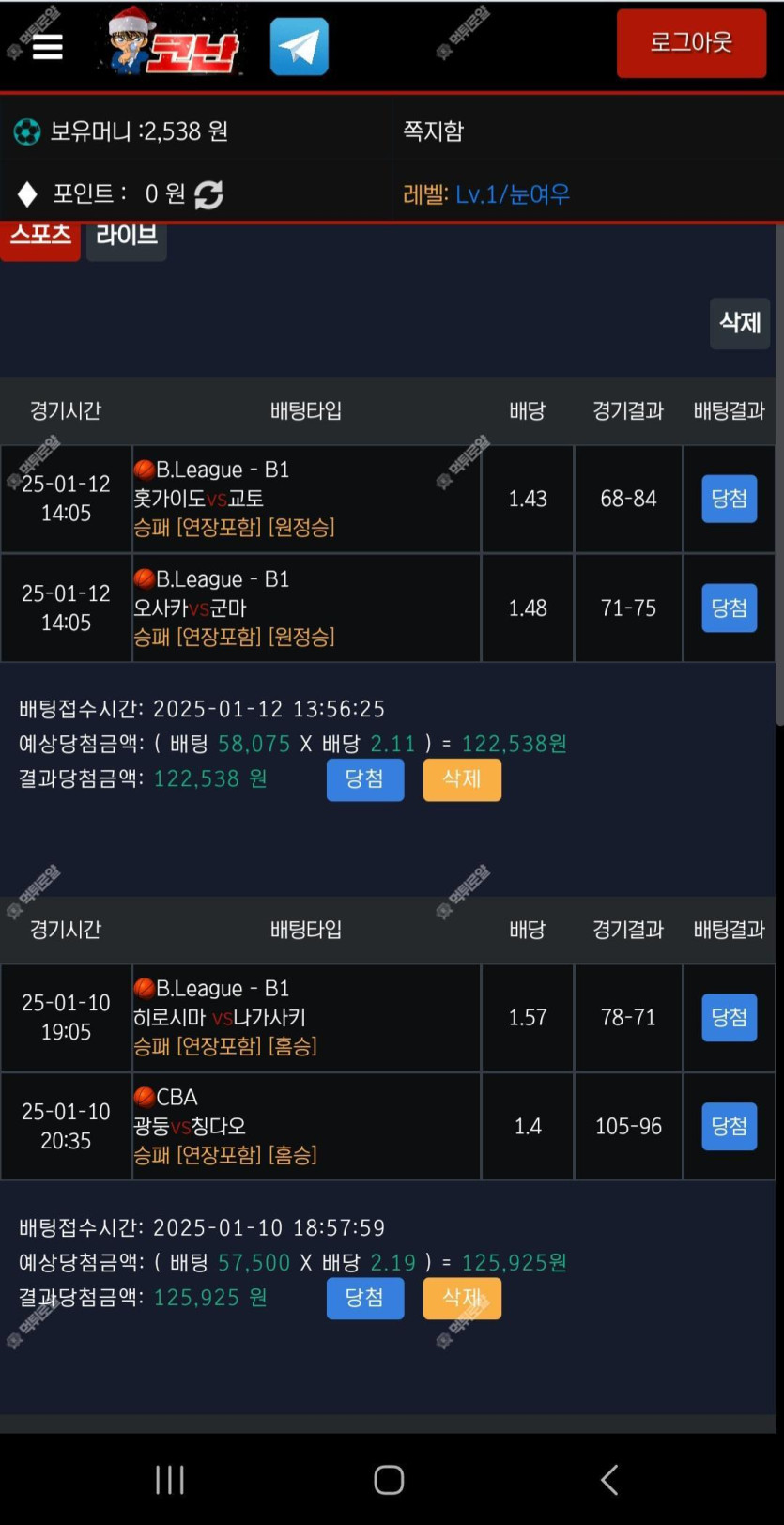Screen dimensions: 784x1525
Task: Open 쪽지함 message box
Action: (433, 131)
